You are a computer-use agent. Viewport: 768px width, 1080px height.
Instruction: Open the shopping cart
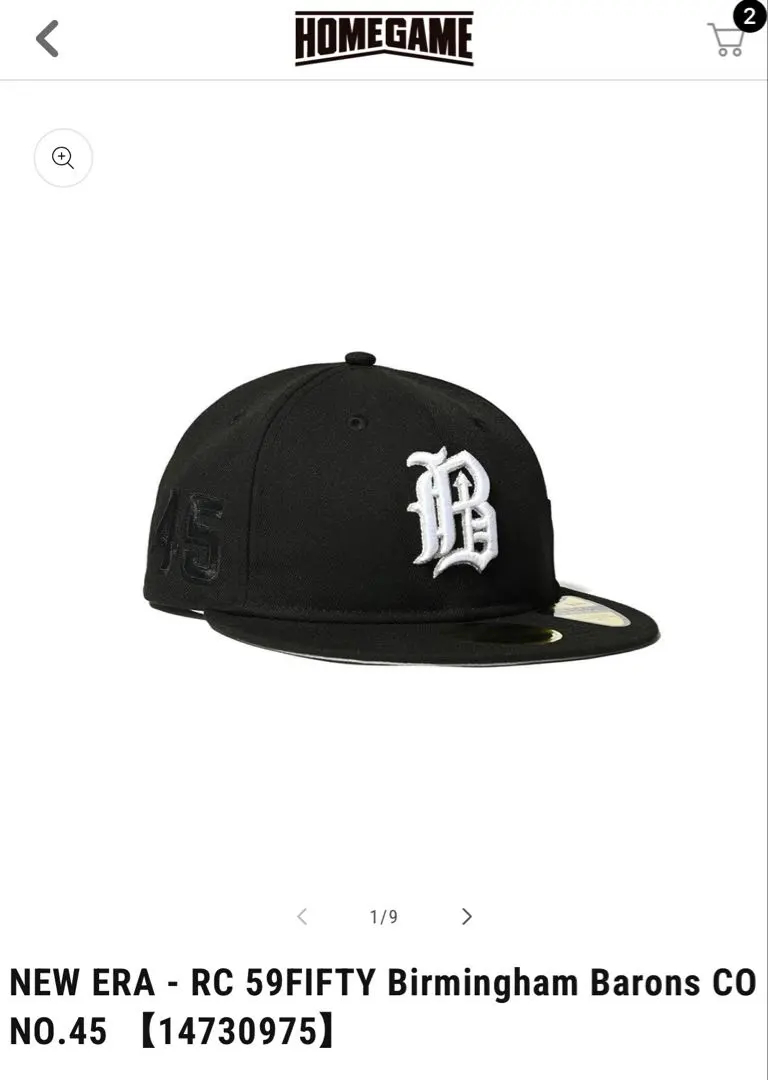pos(727,39)
